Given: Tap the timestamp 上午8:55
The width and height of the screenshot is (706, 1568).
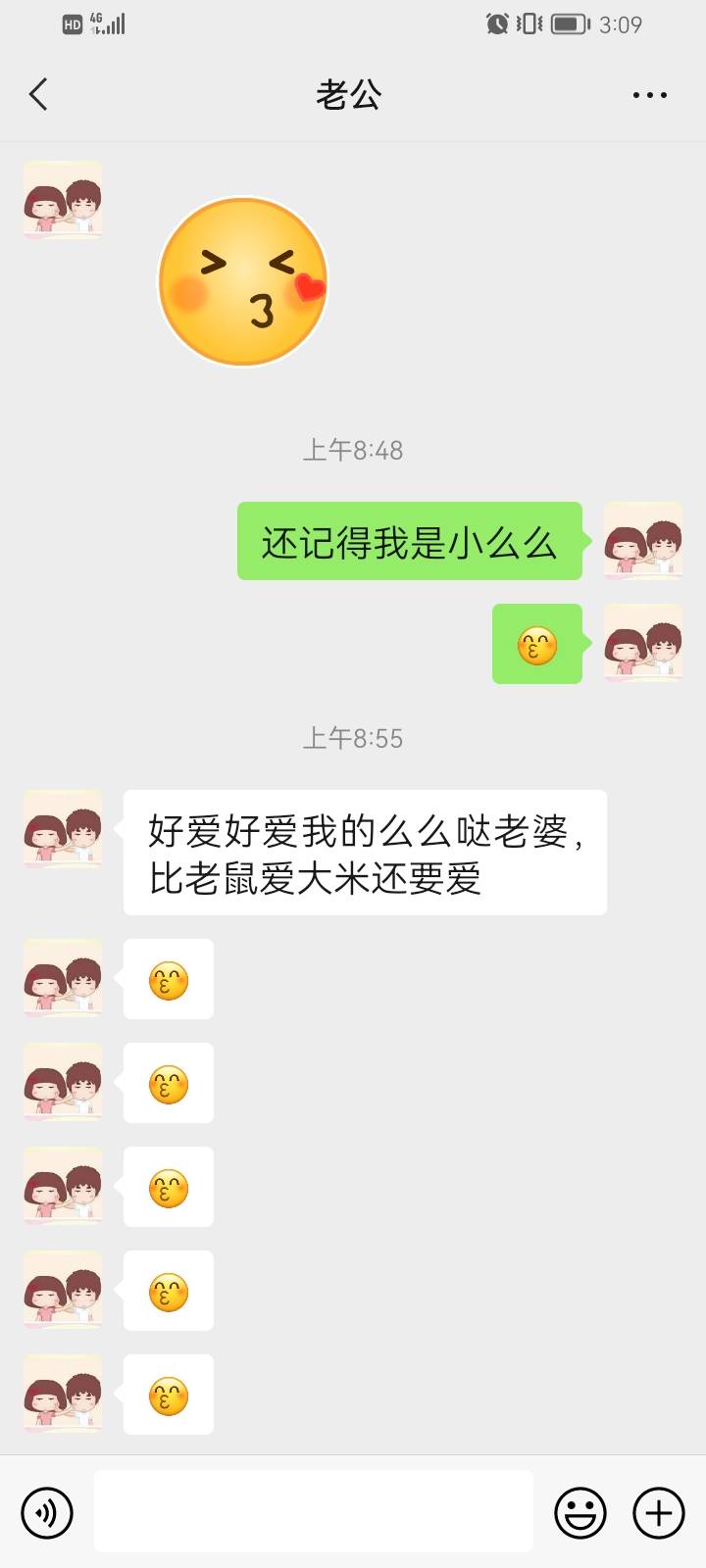Looking at the screenshot, I should click(x=353, y=740).
